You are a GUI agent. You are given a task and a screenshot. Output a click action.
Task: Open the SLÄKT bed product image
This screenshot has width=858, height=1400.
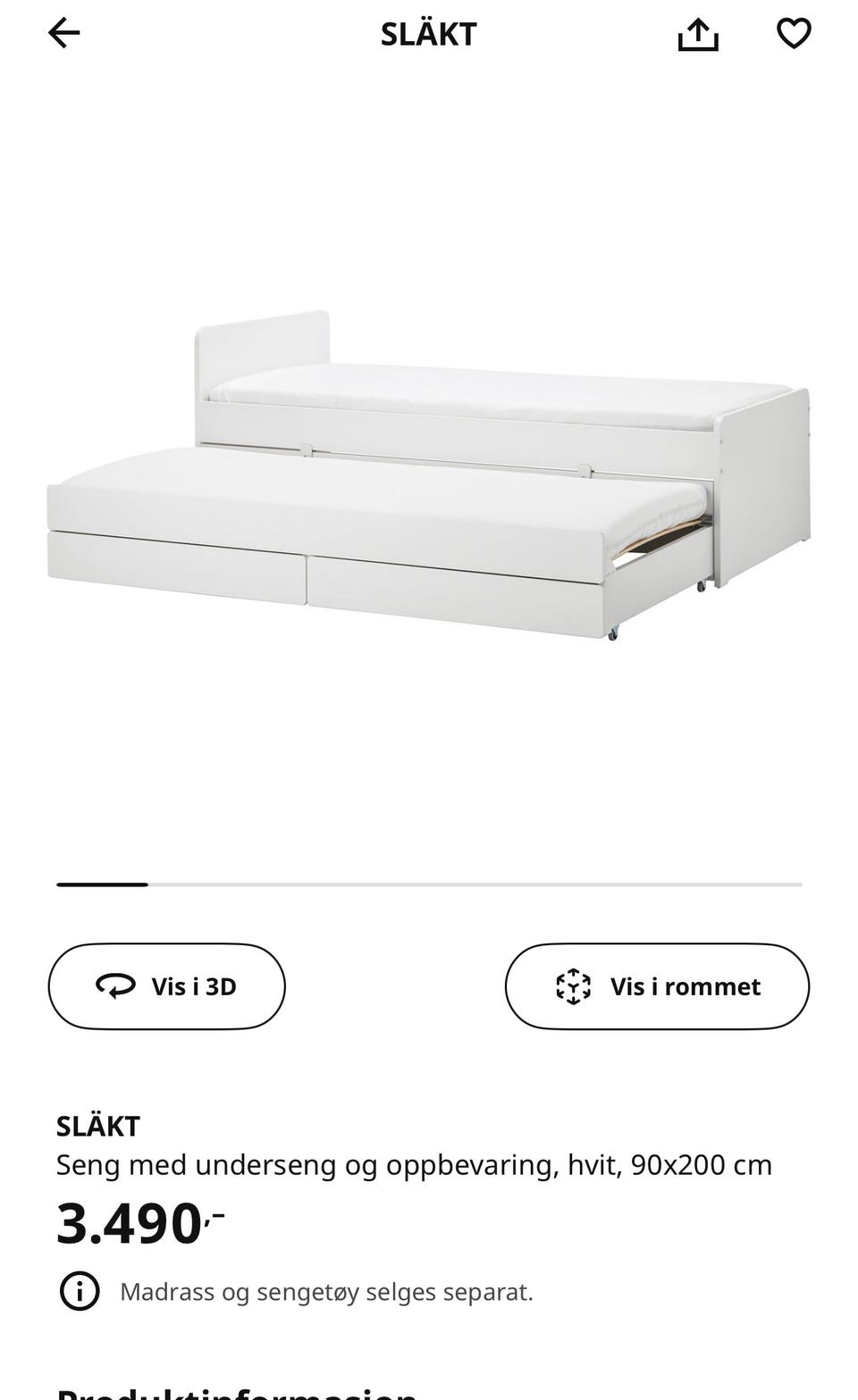click(429, 475)
